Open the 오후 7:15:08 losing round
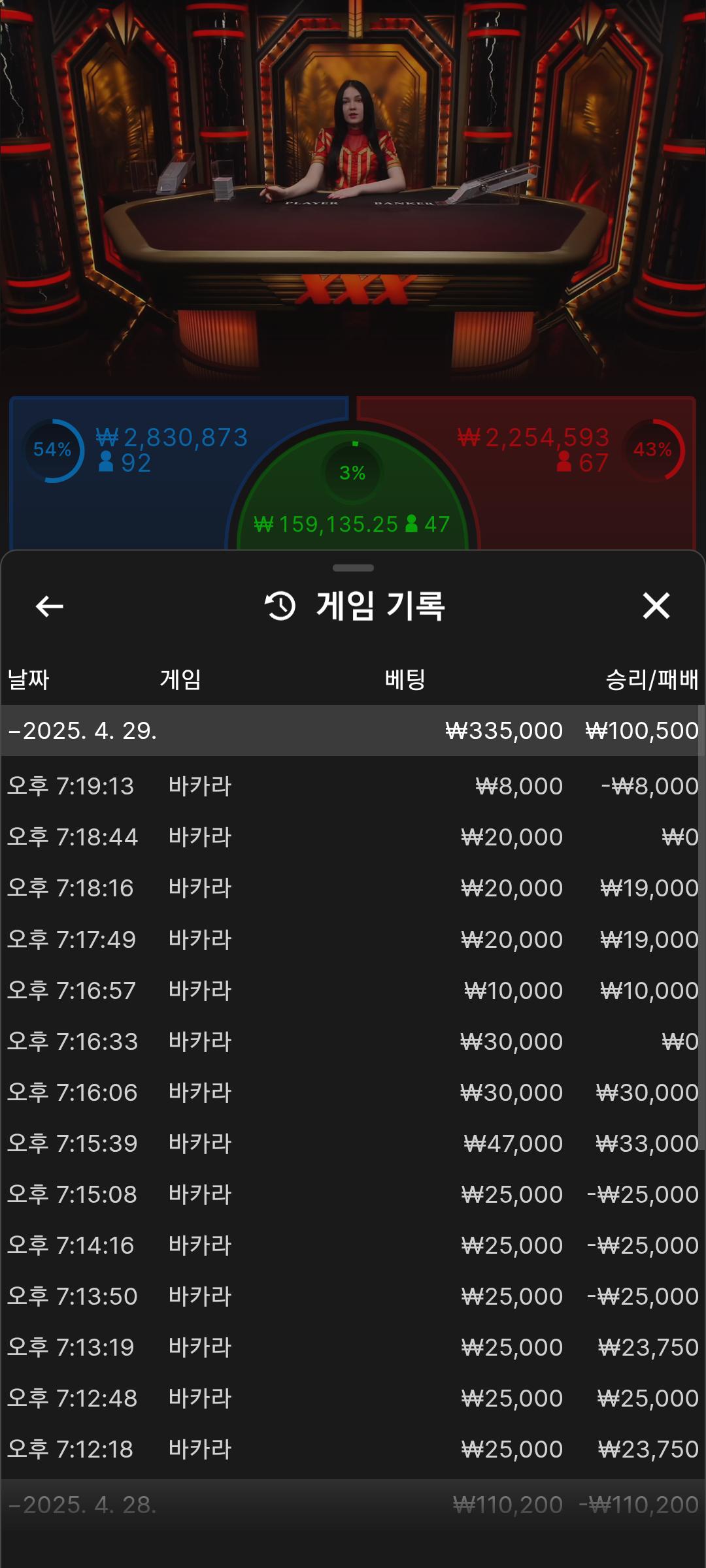This screenshot has width=706, height=1568. [x=353, y=1194]
